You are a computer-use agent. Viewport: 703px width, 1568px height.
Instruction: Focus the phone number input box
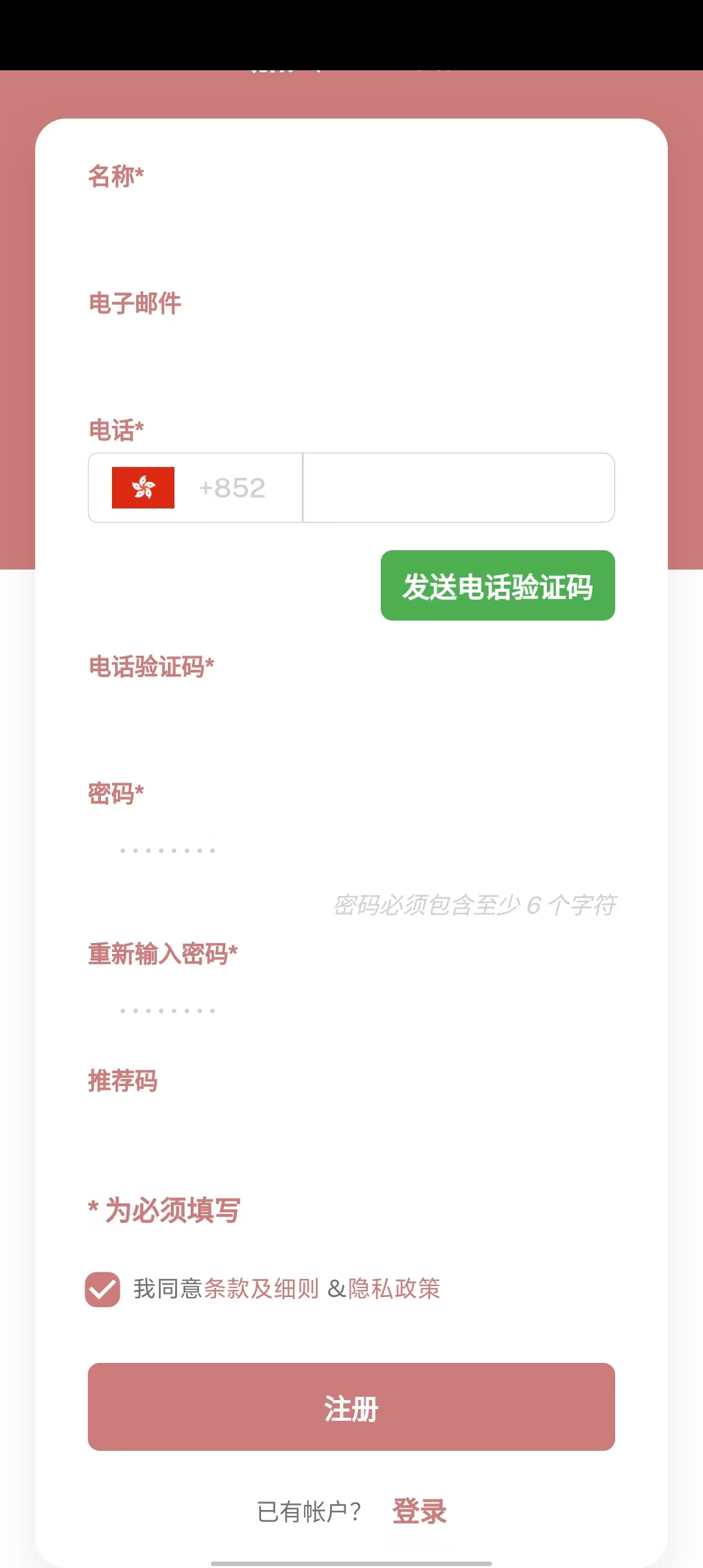[x=458, y=488]
